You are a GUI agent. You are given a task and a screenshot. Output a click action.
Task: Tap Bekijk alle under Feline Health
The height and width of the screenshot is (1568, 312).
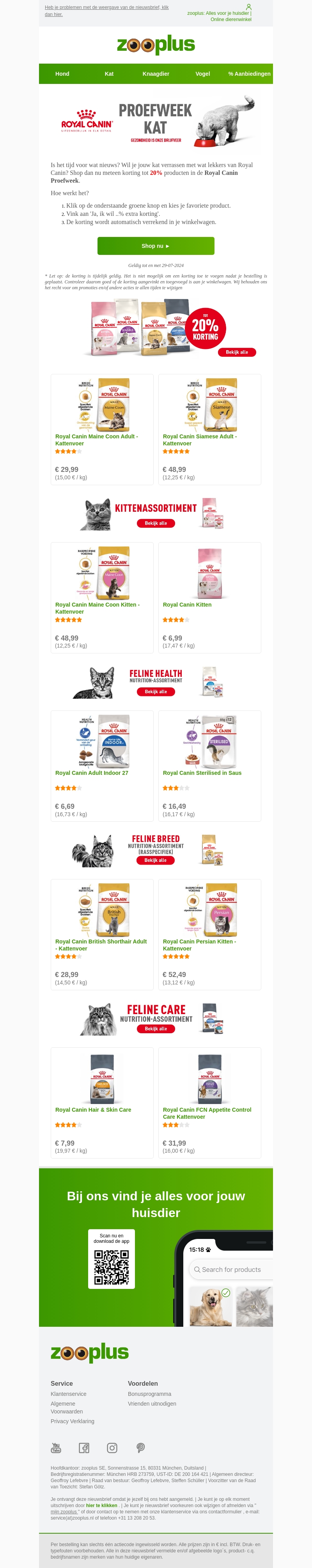(x=156, y=691)
